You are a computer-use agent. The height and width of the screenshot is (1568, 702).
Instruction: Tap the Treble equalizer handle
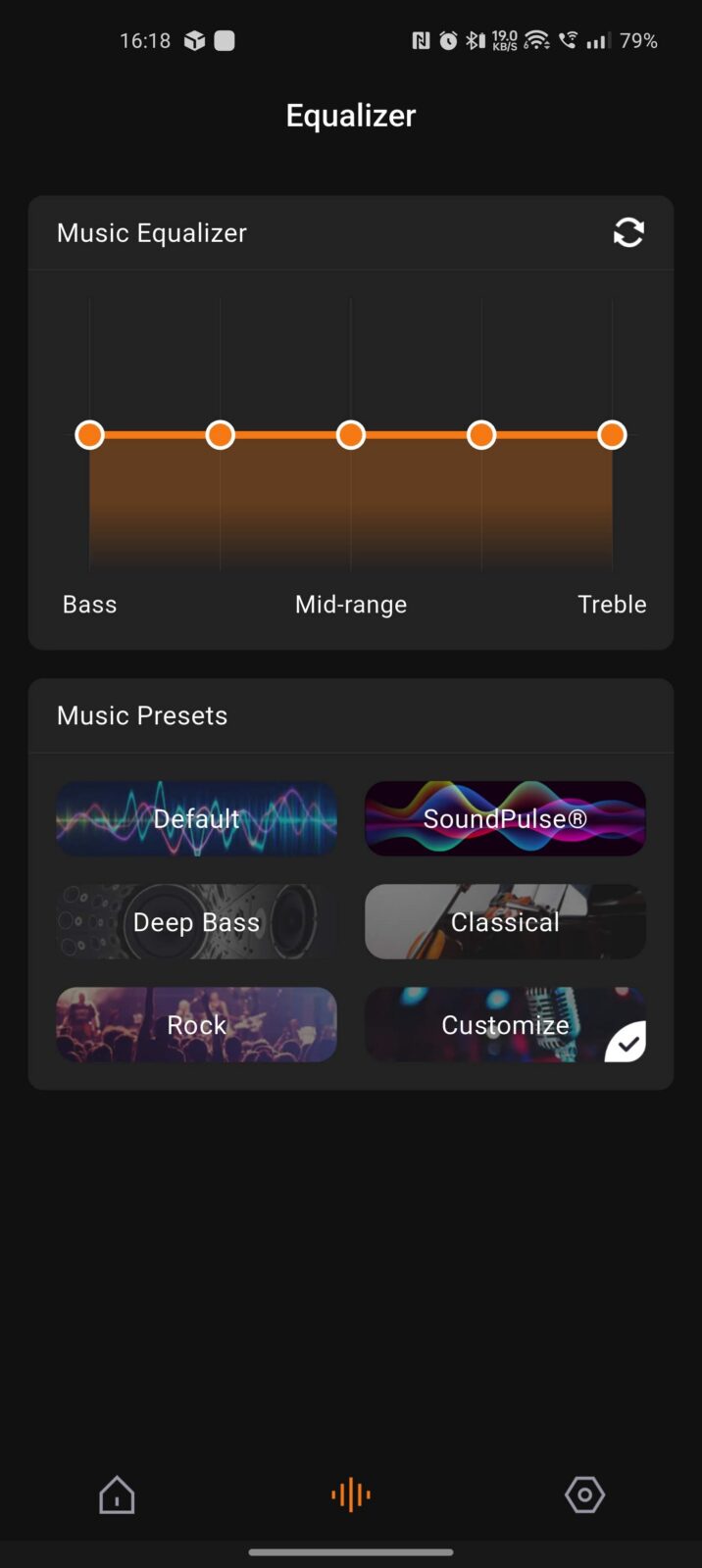coord(612,435)
